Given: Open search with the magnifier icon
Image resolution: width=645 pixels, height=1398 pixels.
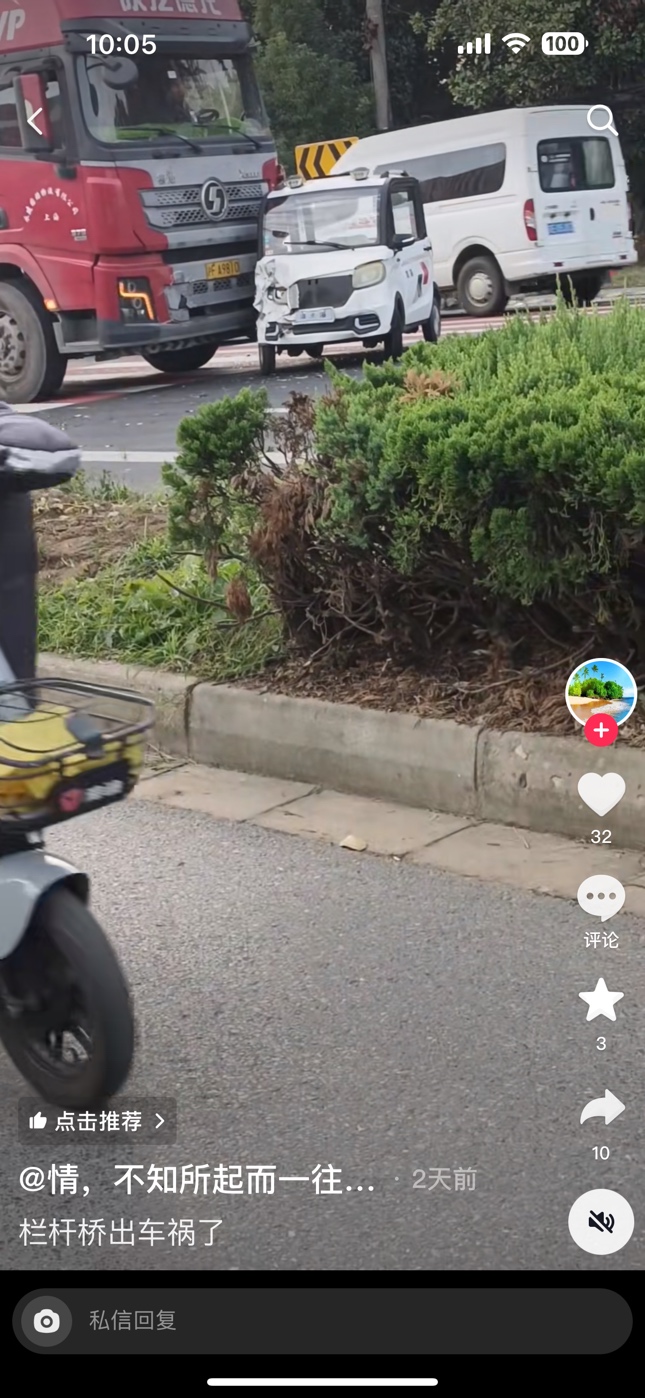Looking at the screenshot, I should pos(601,120).
